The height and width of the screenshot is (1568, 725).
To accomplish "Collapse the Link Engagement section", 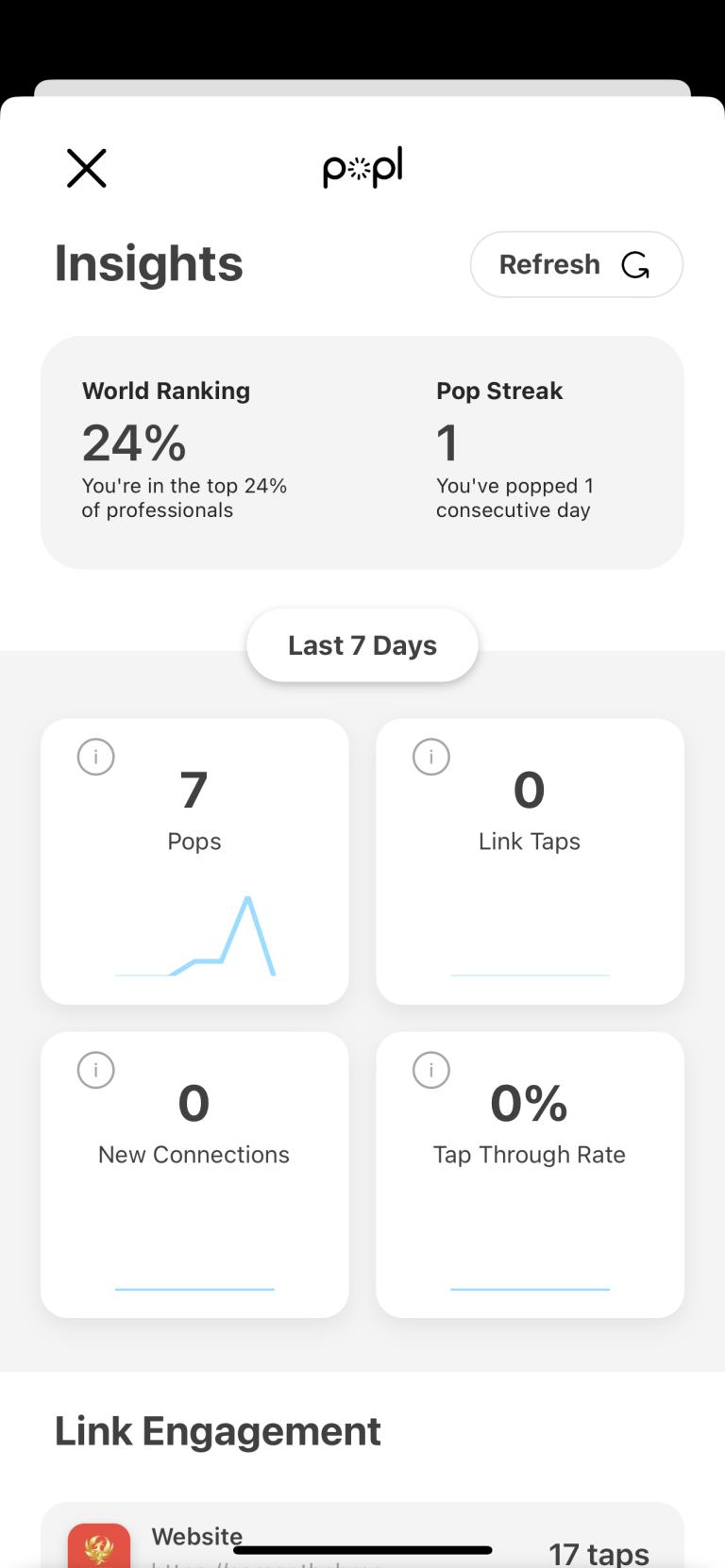I will coord(217,1430).
